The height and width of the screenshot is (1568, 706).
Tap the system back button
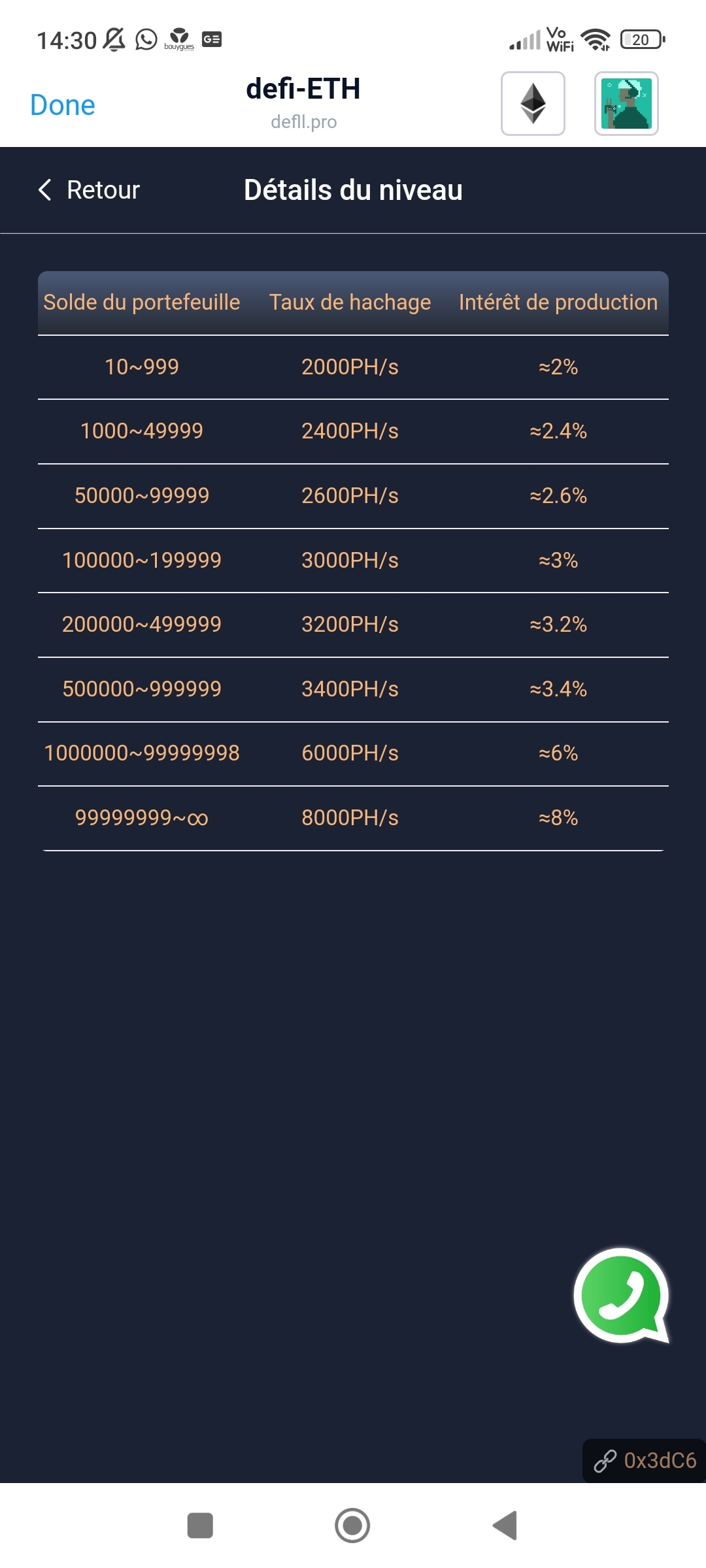pyautogui.click(x=505, y=1526)
